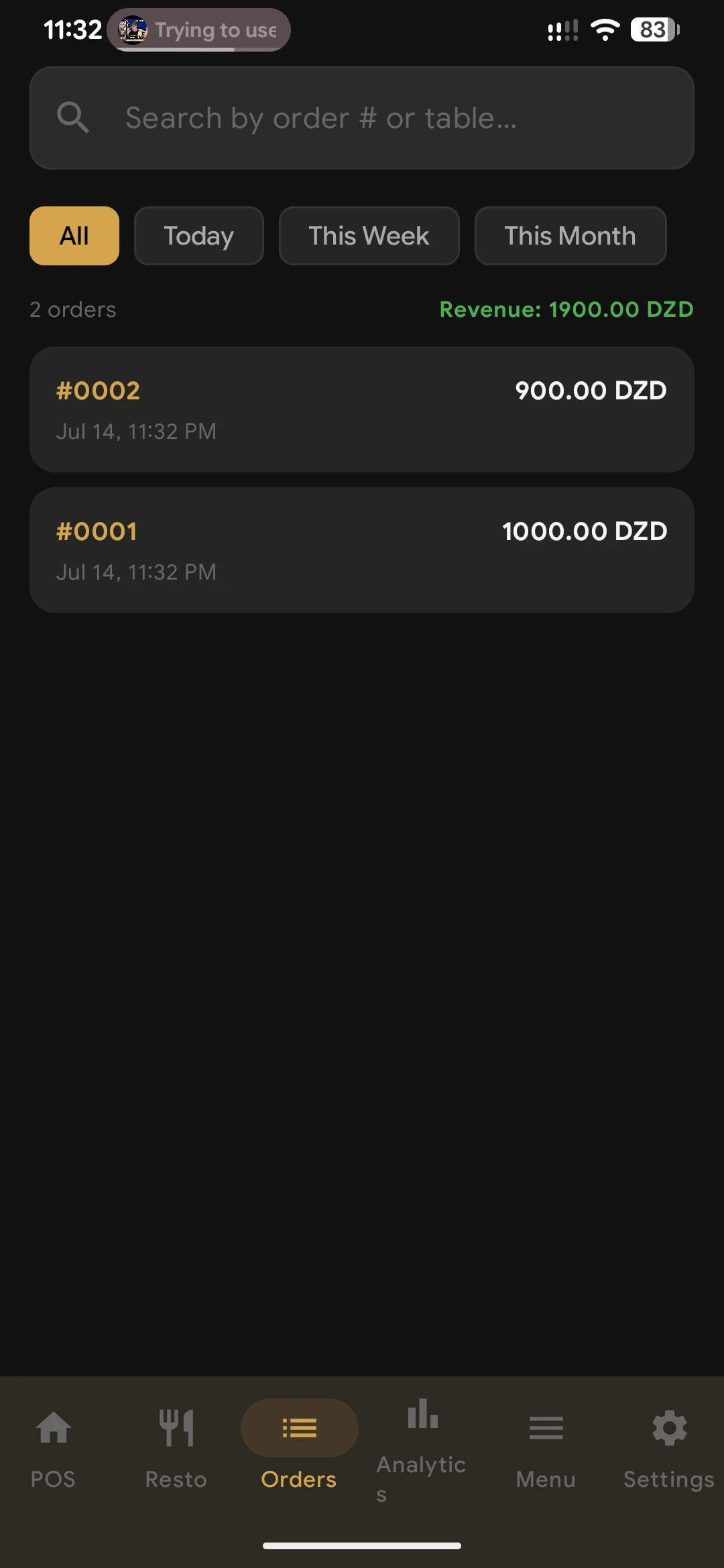Viewport: 724px width, 1568px height.
Task: Open order #0002 for 900.00 DZD
Action: coord(362,409)
